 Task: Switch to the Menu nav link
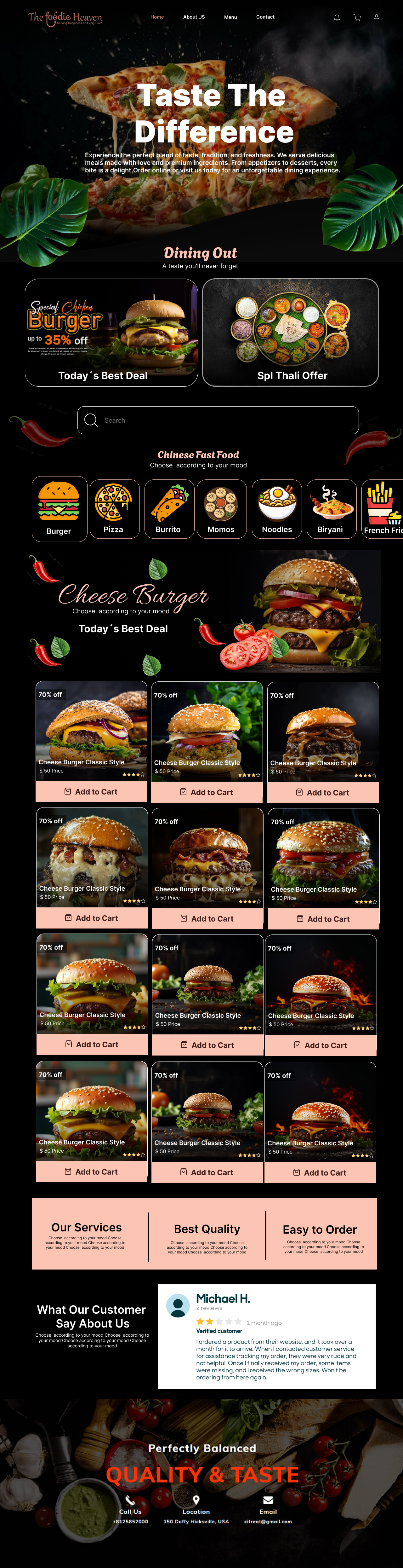tap(230, 17)
